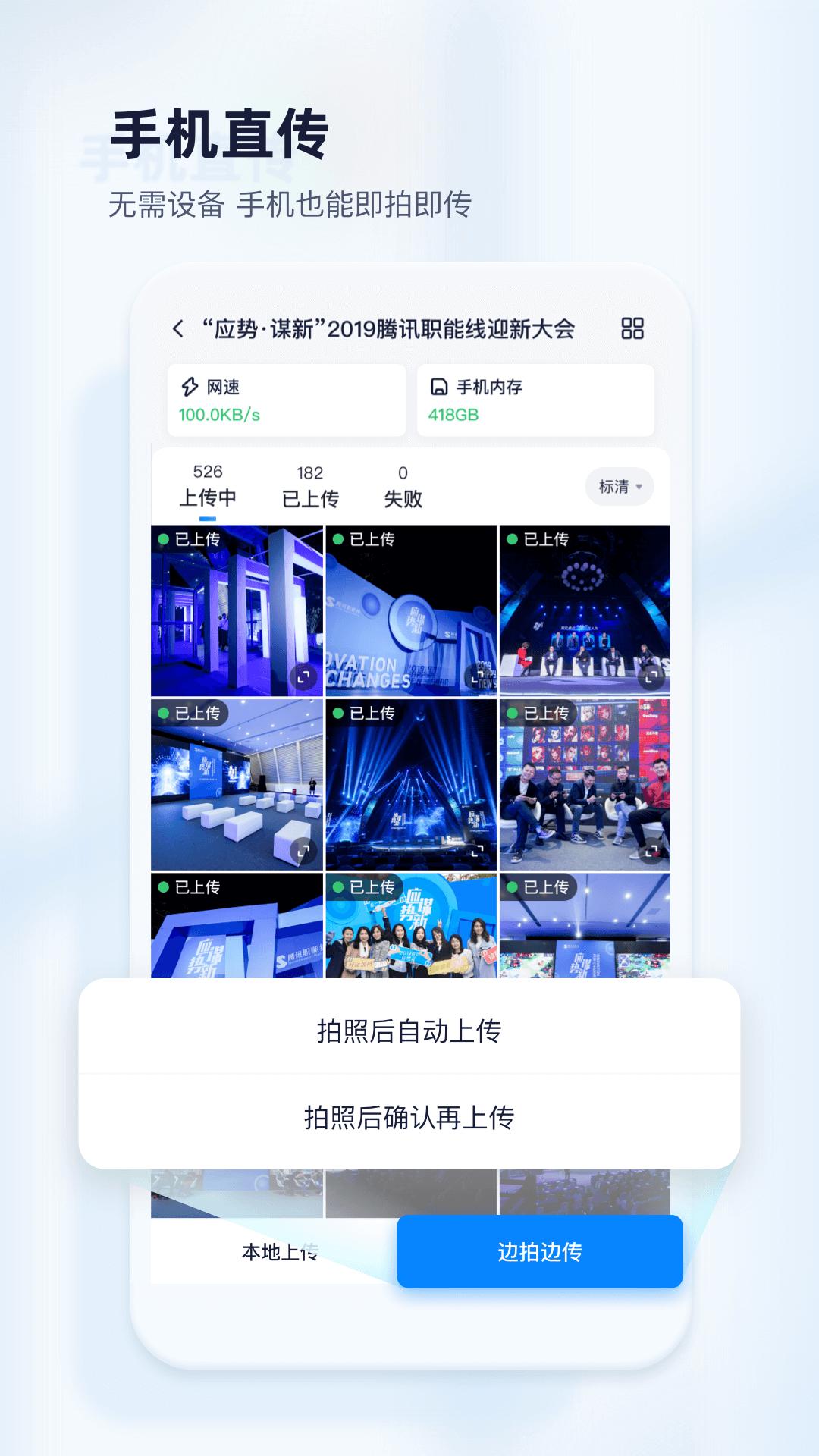Click the blue progress indicator under 上传中

209,519
